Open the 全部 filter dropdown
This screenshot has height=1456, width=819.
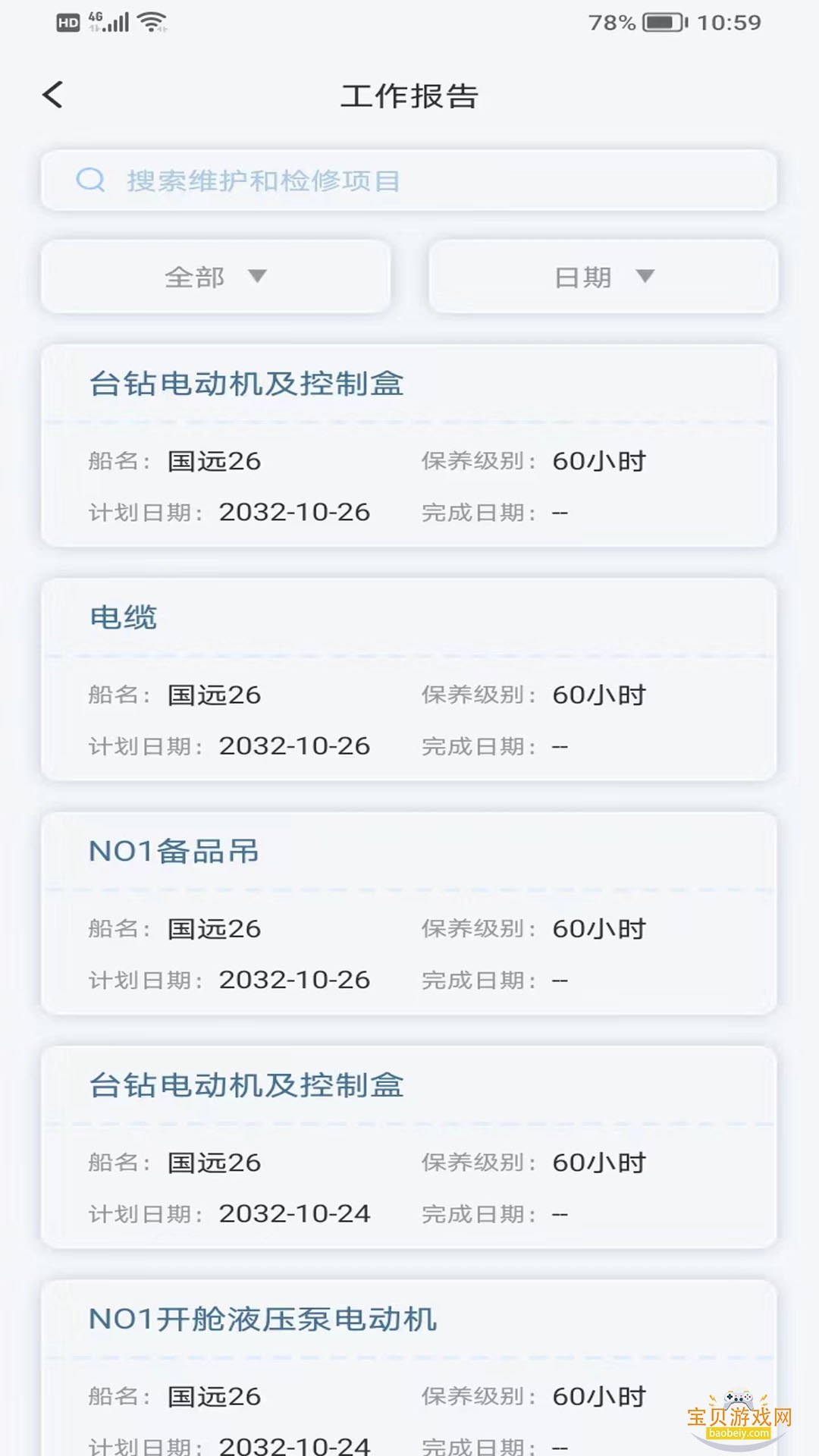(x=215, y=277)
